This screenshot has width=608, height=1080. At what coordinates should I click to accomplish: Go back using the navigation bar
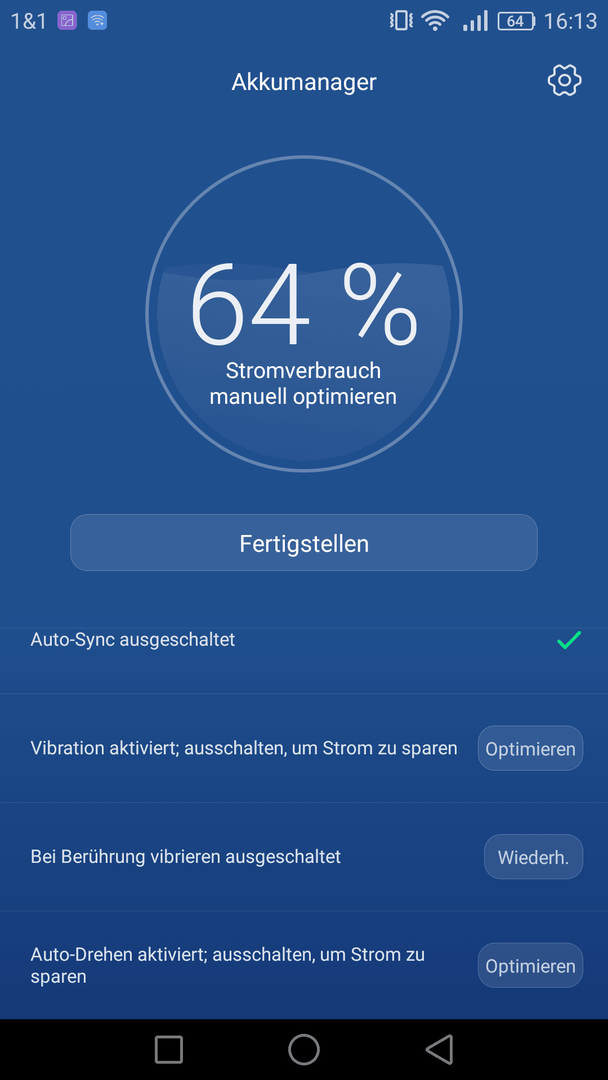[439, 1049]
